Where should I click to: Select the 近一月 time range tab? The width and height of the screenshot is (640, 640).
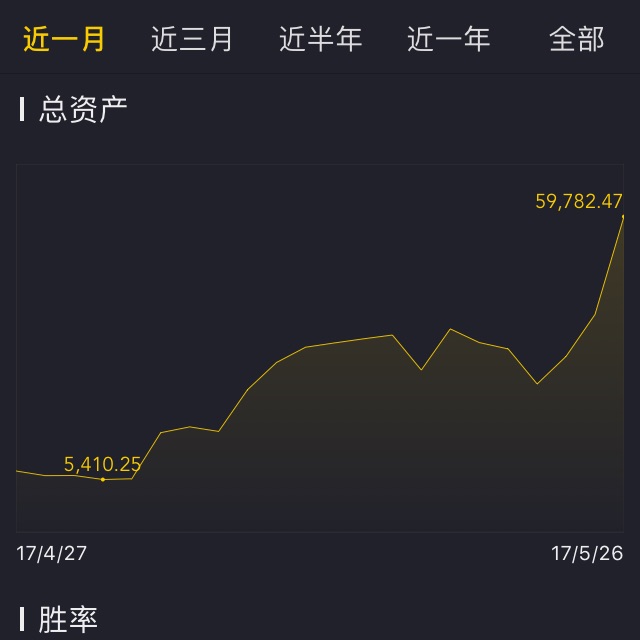coord(64,39)
